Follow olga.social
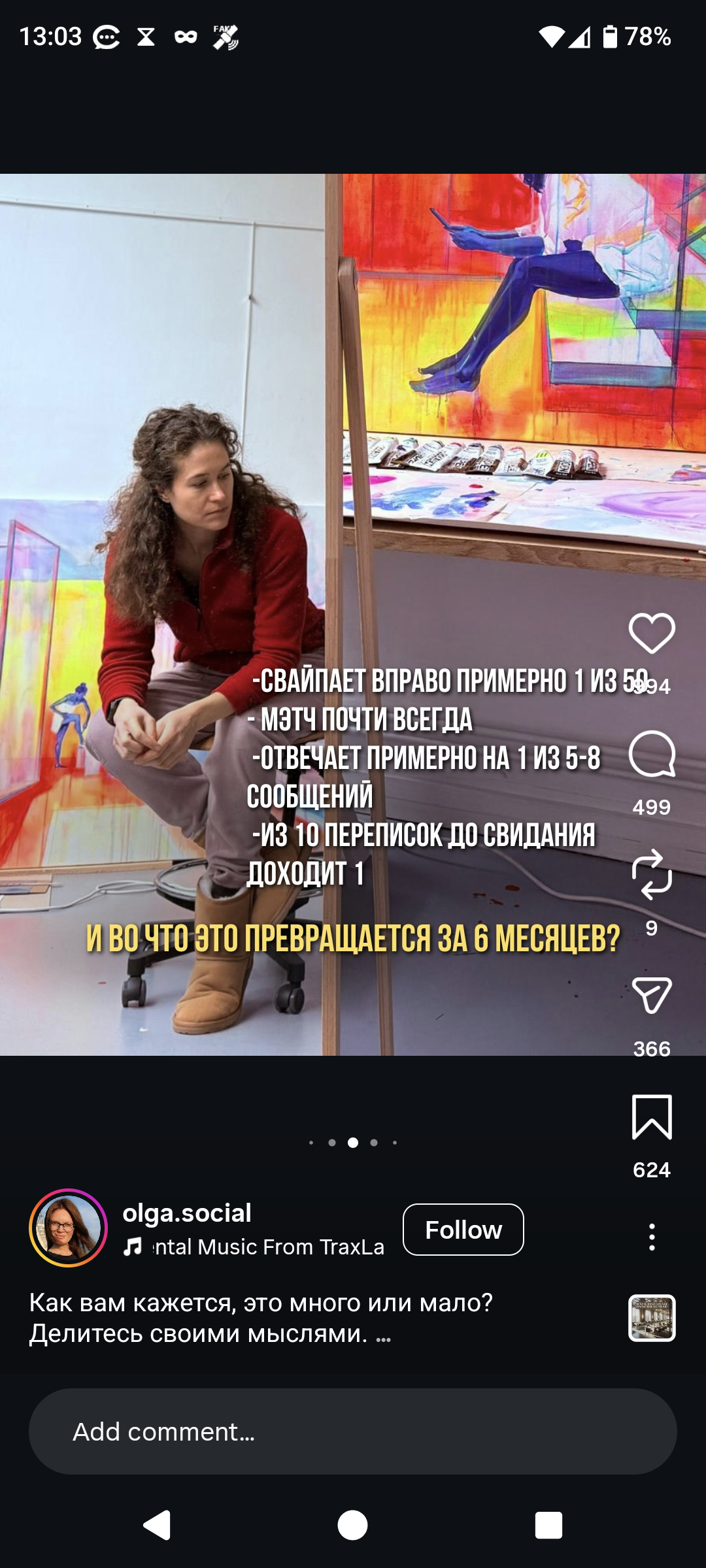This screenshot has width=706, height=1568. 463,1230
